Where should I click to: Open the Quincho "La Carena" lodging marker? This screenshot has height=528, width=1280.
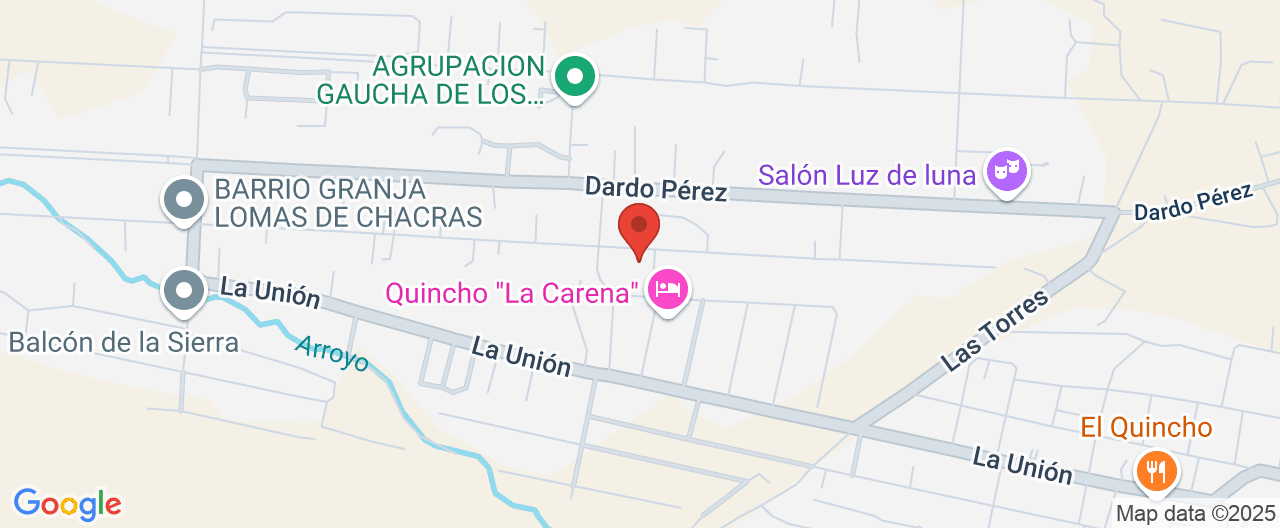point(668,290)
